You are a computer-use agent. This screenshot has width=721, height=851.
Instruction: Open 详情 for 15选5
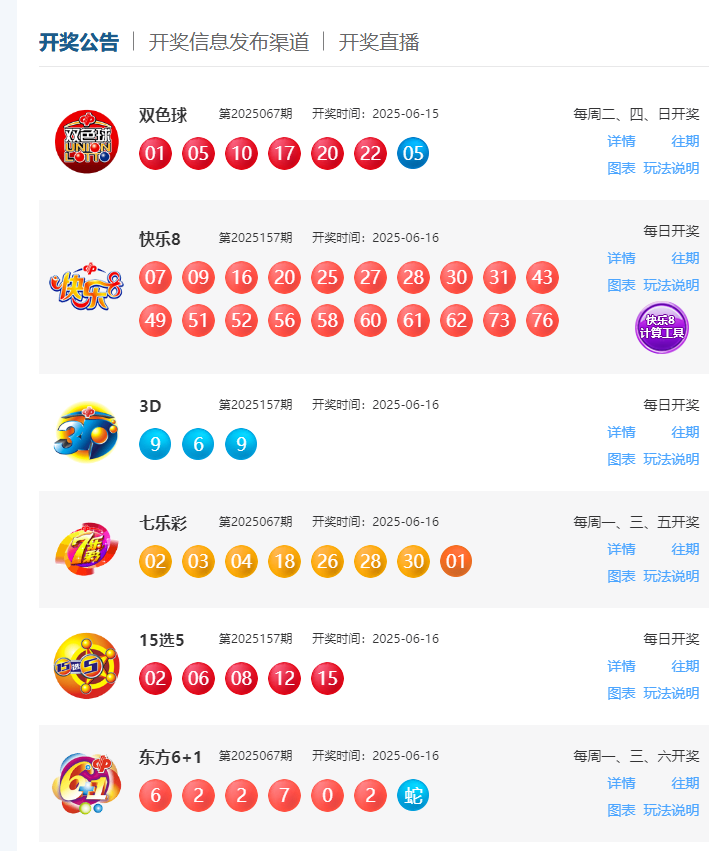click(621, 666)
